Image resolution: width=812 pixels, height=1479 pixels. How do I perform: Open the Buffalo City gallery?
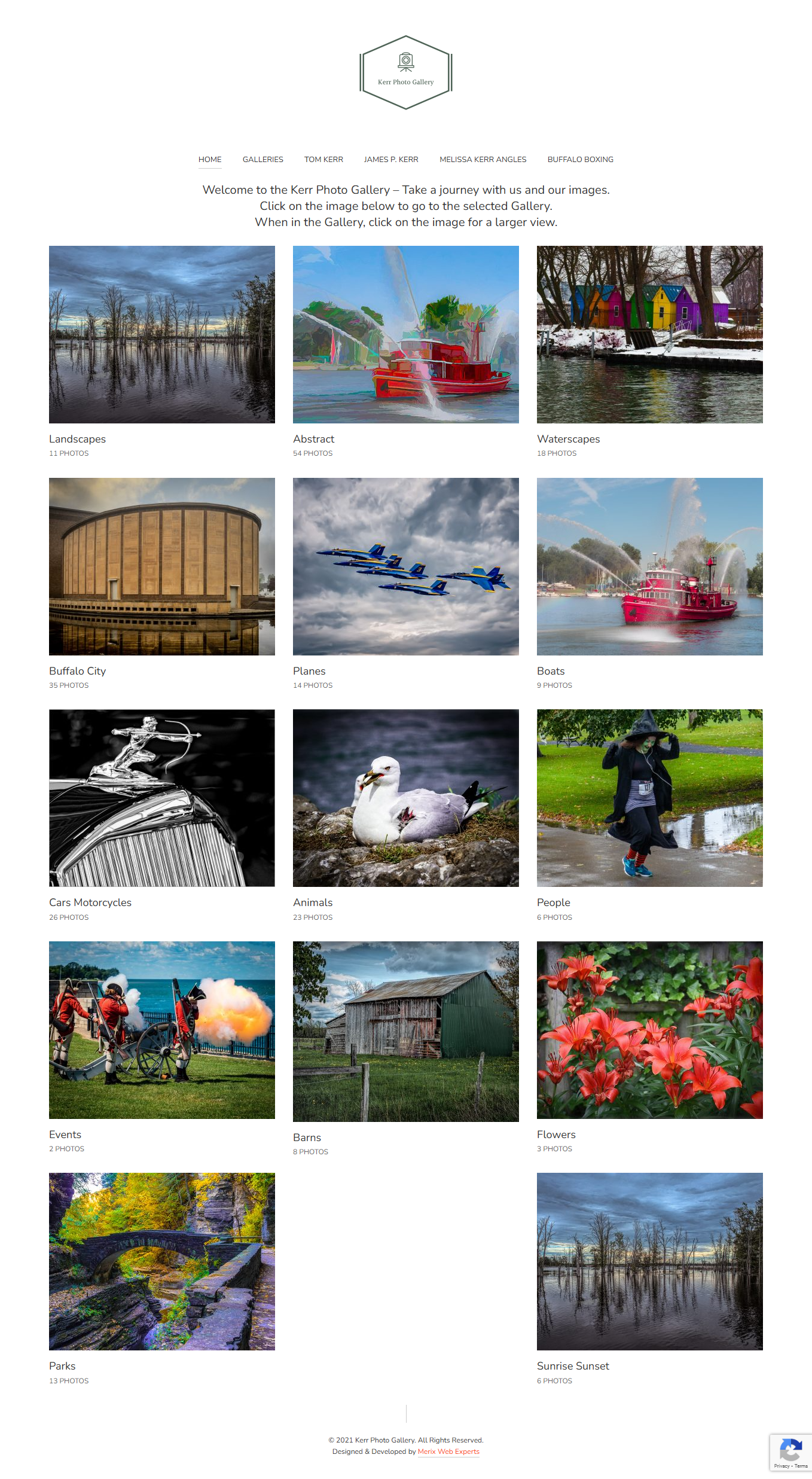(161, 566)
